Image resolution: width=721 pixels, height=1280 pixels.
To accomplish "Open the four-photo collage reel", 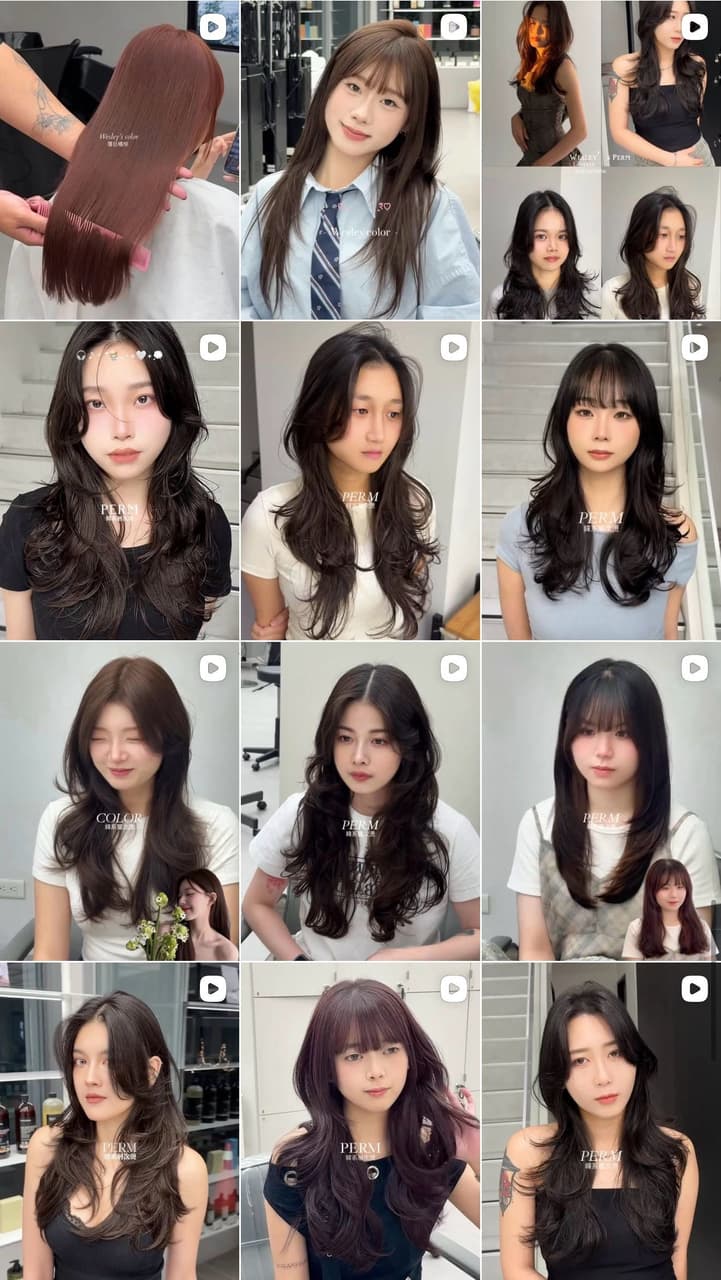I will pos(601,159).
